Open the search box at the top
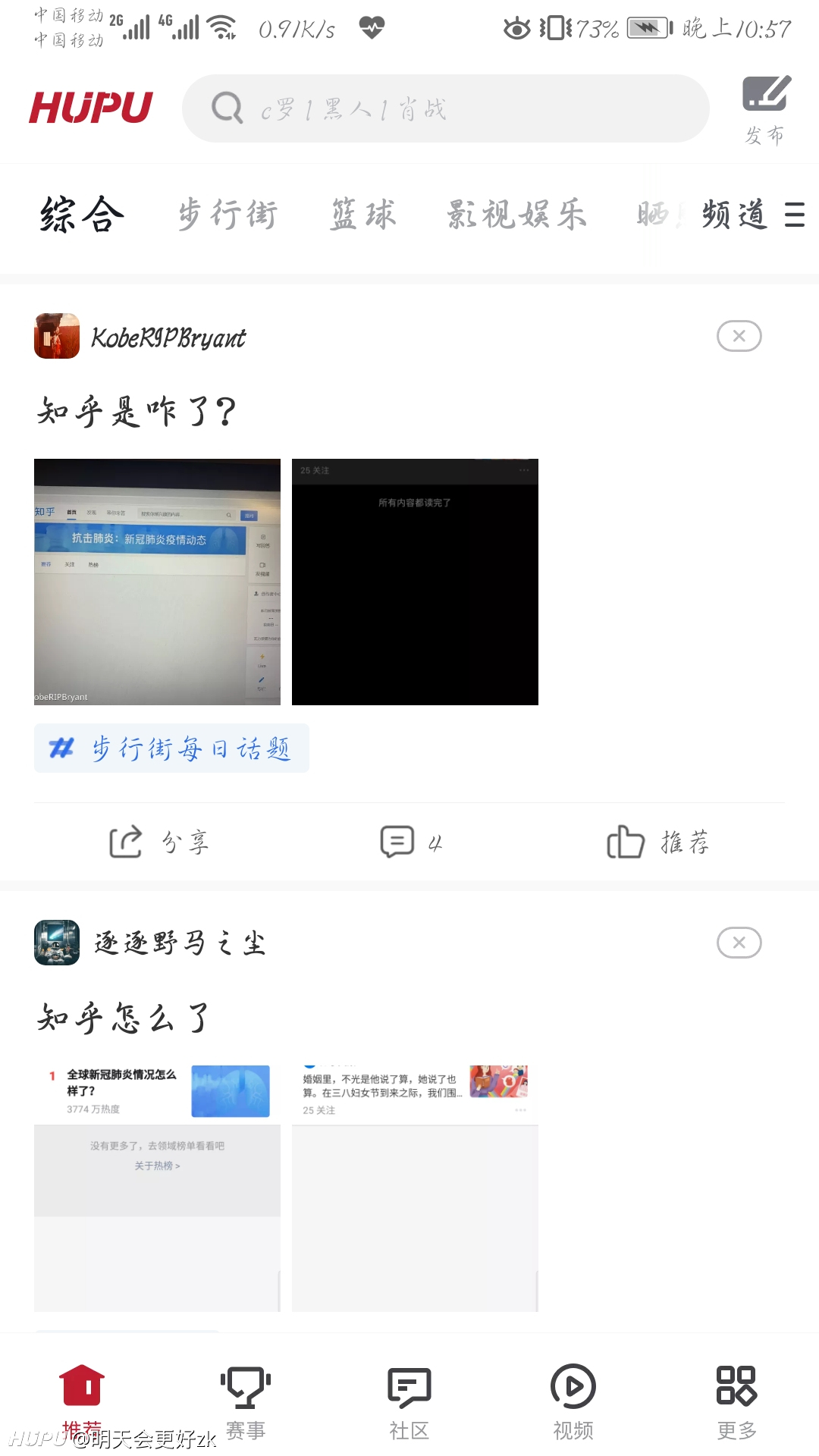The height and width of the screenshot is (1456, 819). pos(445,108)
